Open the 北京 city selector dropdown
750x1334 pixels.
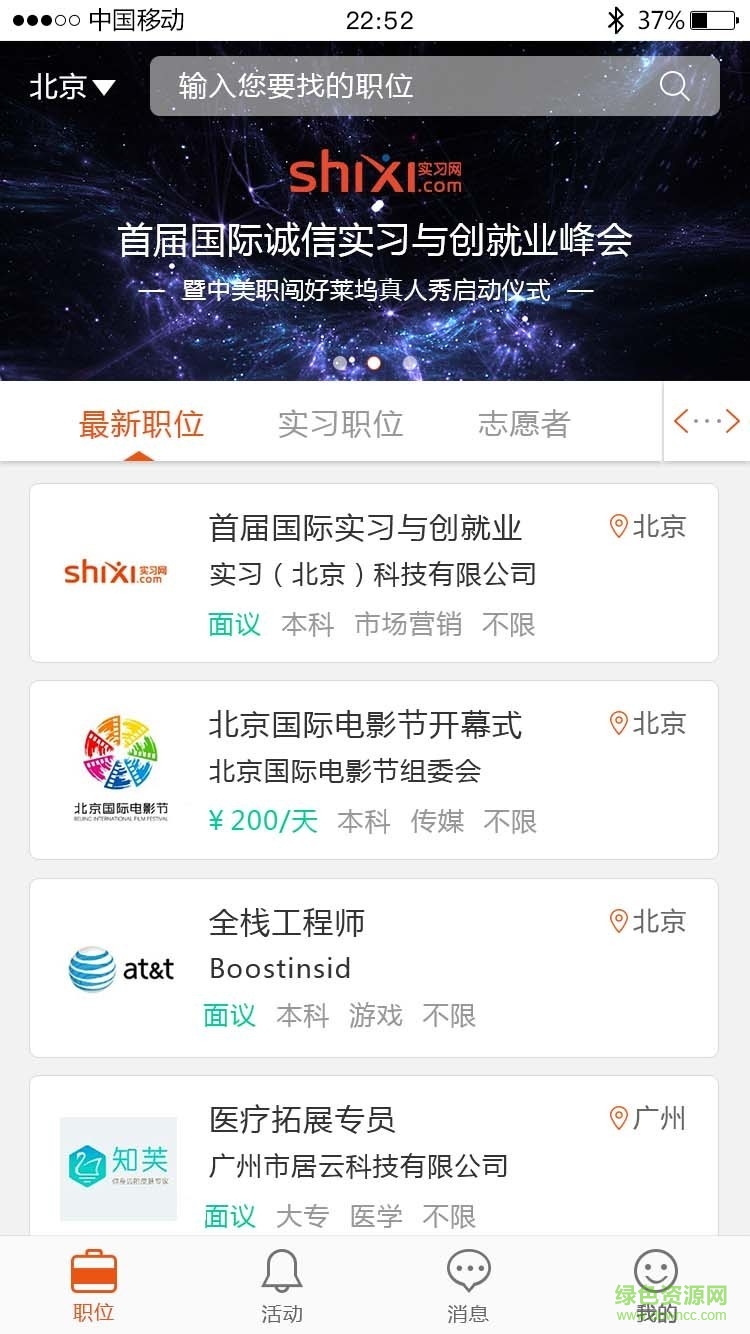pyautogui.click(x=72, y=86)
